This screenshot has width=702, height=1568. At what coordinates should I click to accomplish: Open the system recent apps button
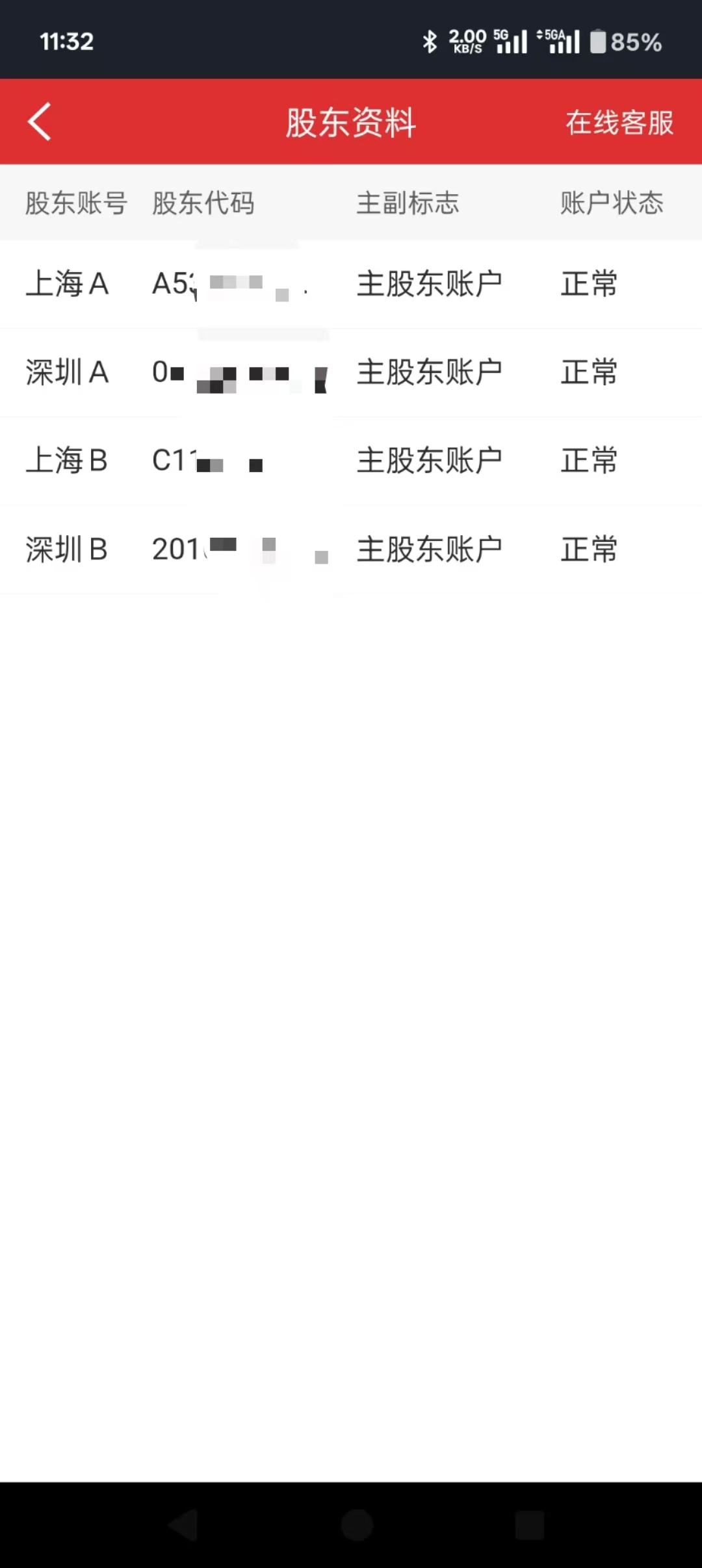tap(529, 1524)
